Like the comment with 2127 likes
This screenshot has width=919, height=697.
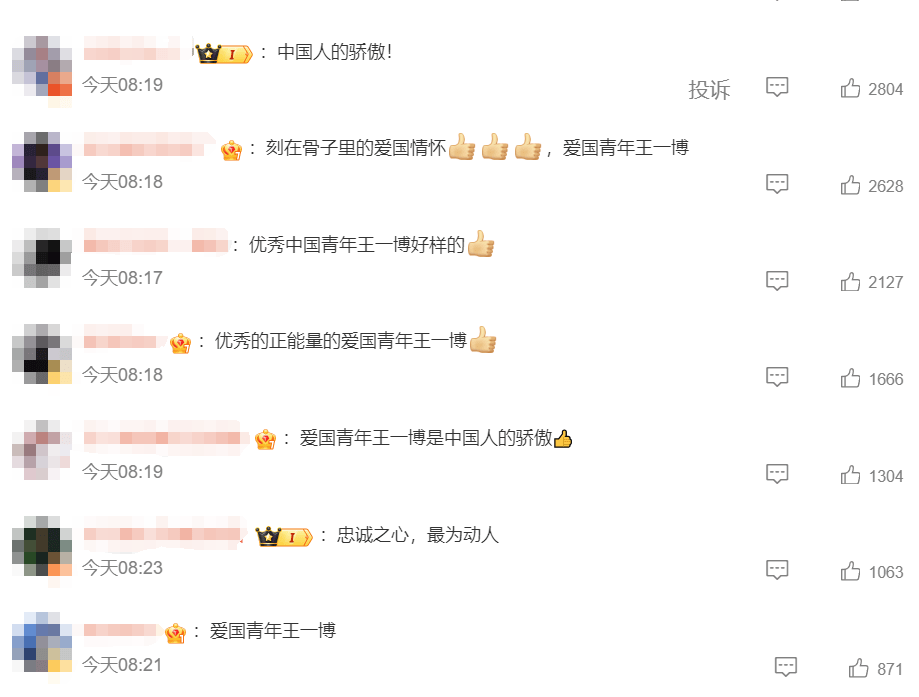851,282
